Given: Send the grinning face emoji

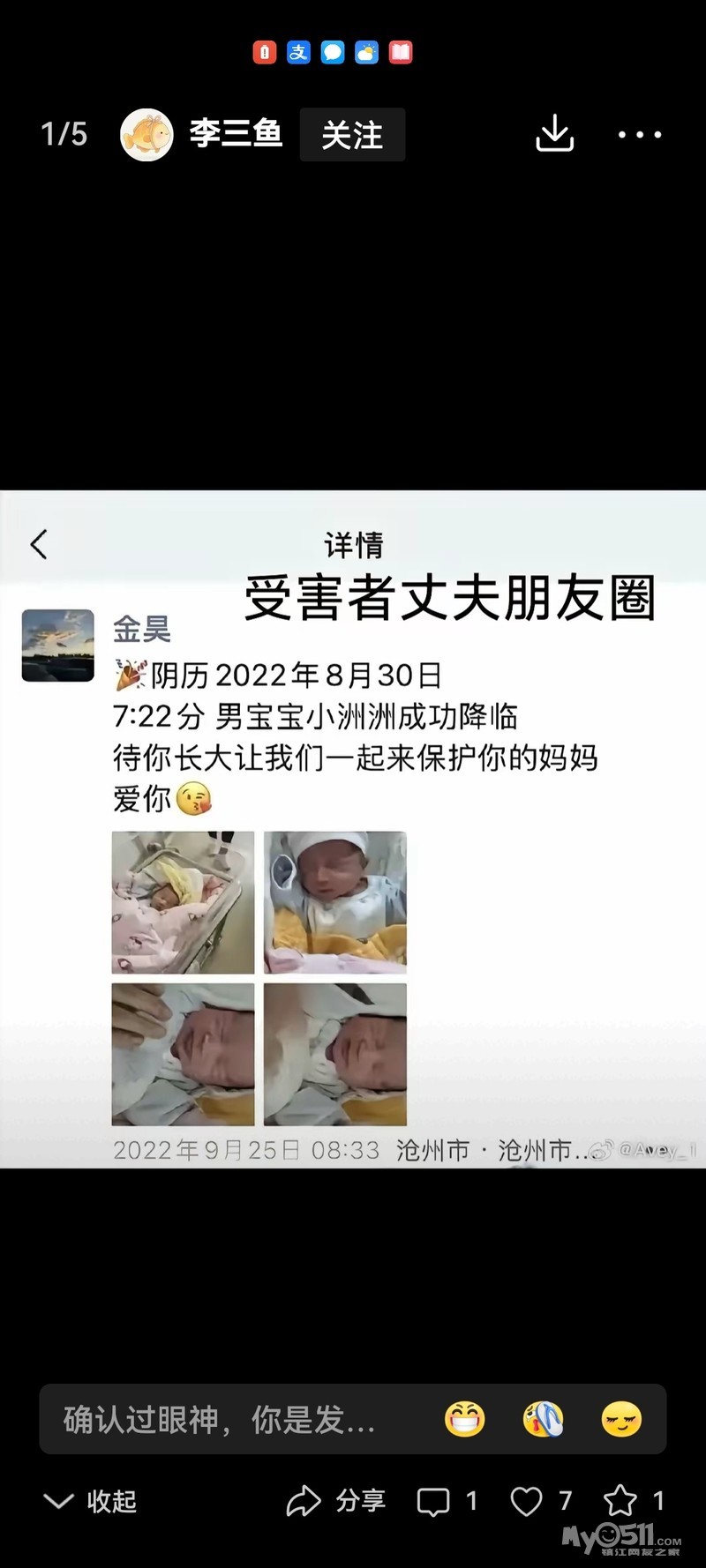Looking at the screenshot, I should click(x=465, y=1419).
